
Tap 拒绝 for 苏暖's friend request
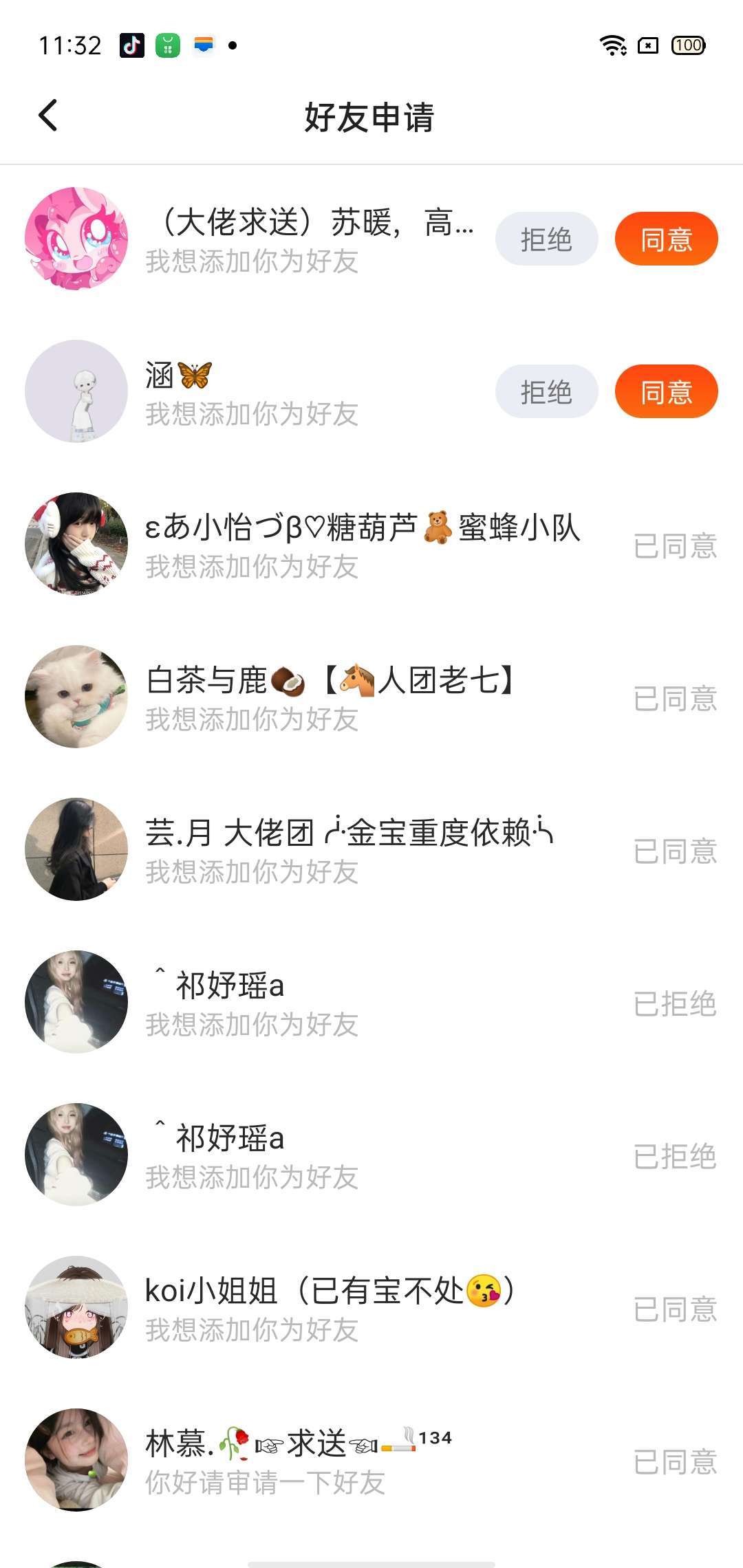click(546, 239)
